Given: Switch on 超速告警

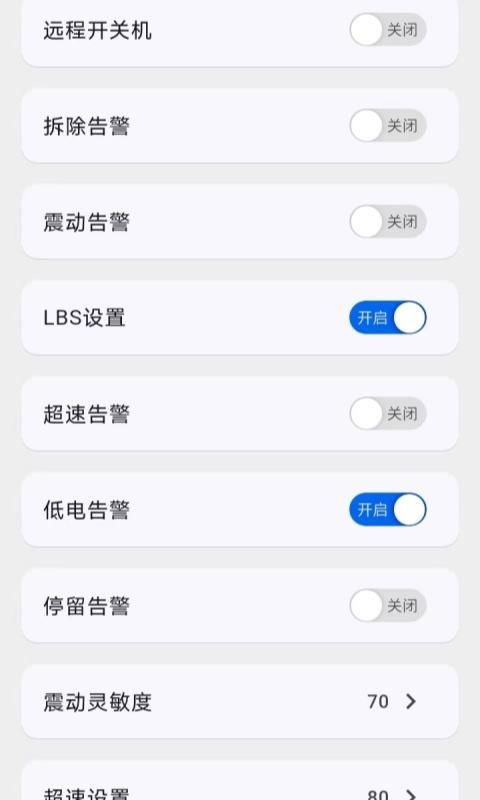Looking at the screenshot, I should point(388,413).
